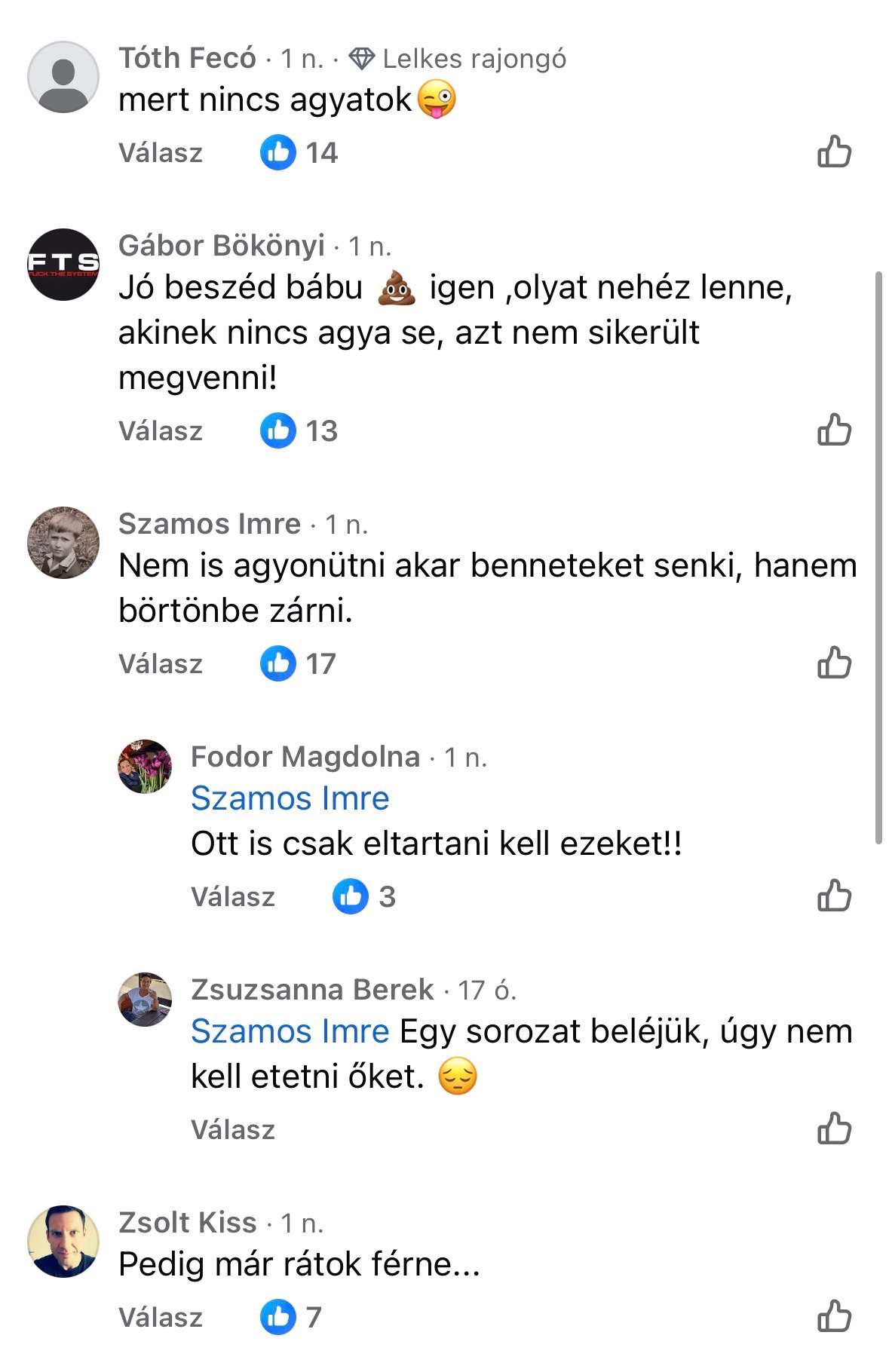Tap Válasz under Gábor Bökönyi's comment
889x1372 pixels.
tap(161, 431)
